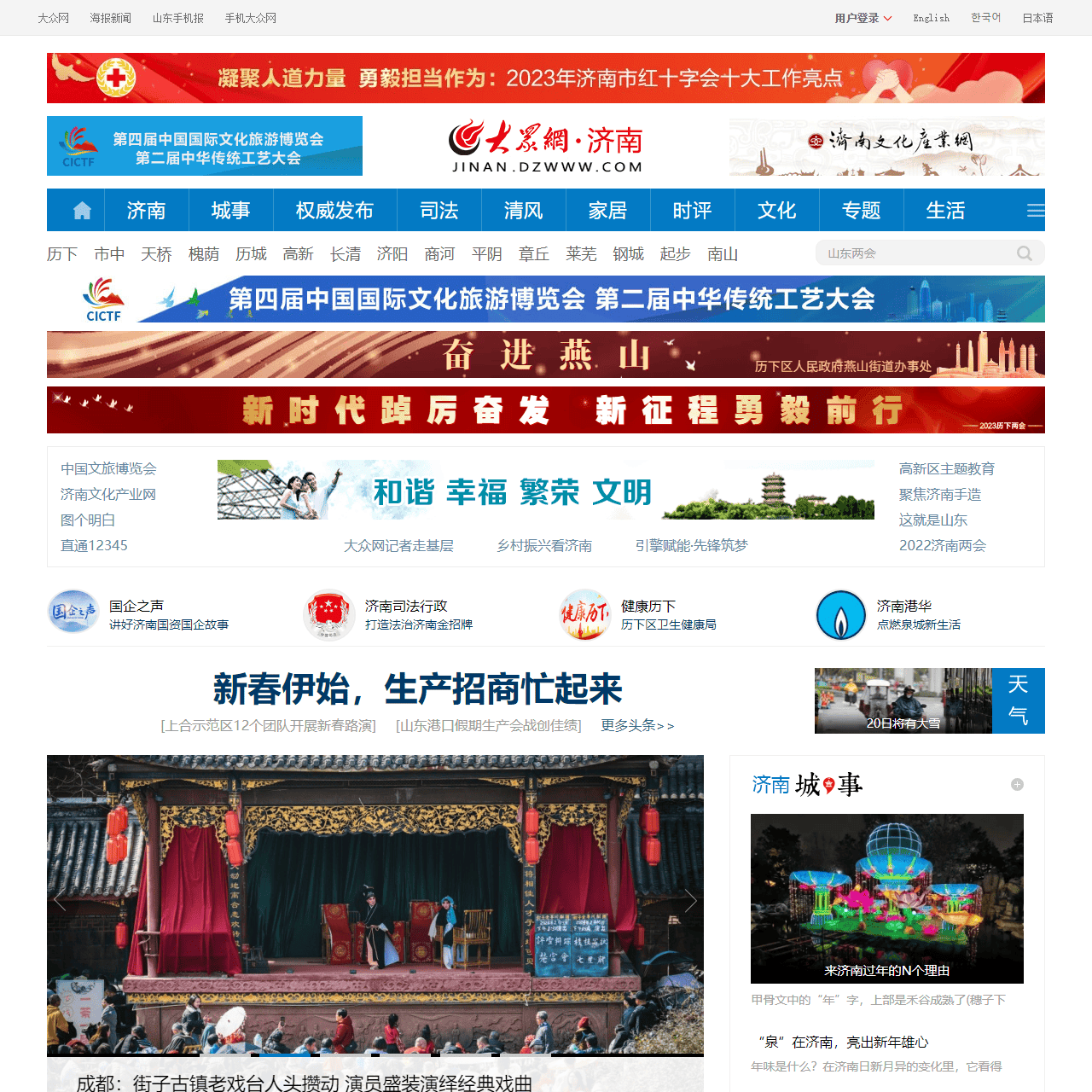
Task: Open the hamburger menu in the blue navigation bar
Action: coord(1035,211)
